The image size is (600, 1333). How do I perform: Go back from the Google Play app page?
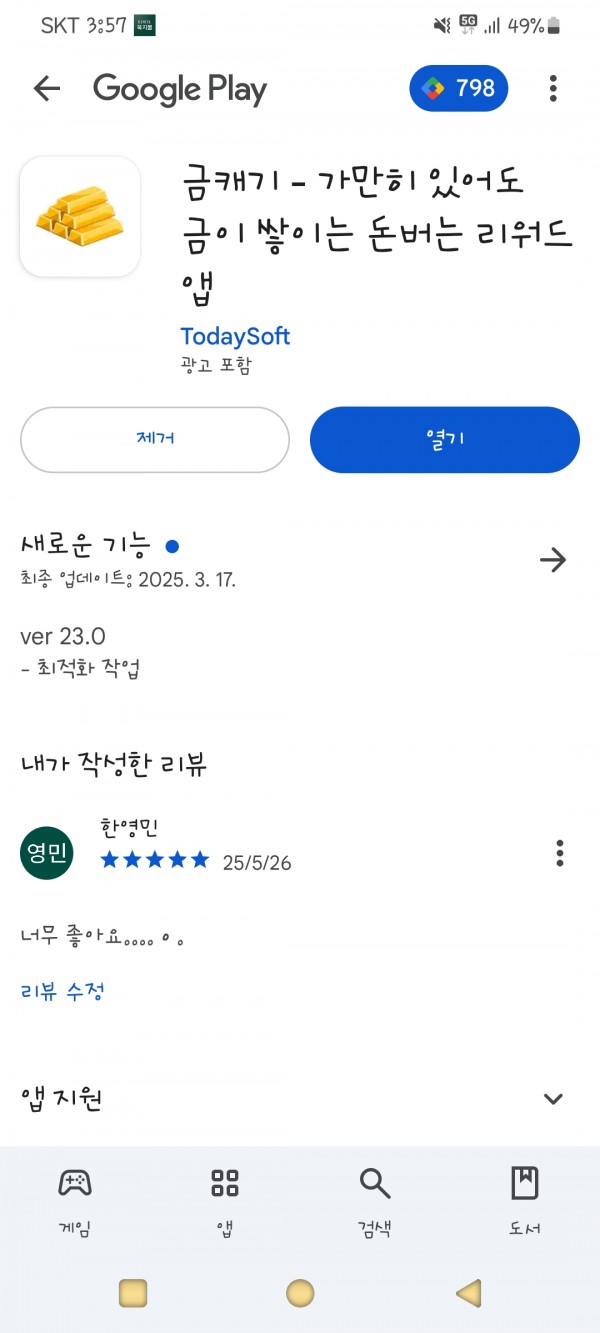click(47, 89)
